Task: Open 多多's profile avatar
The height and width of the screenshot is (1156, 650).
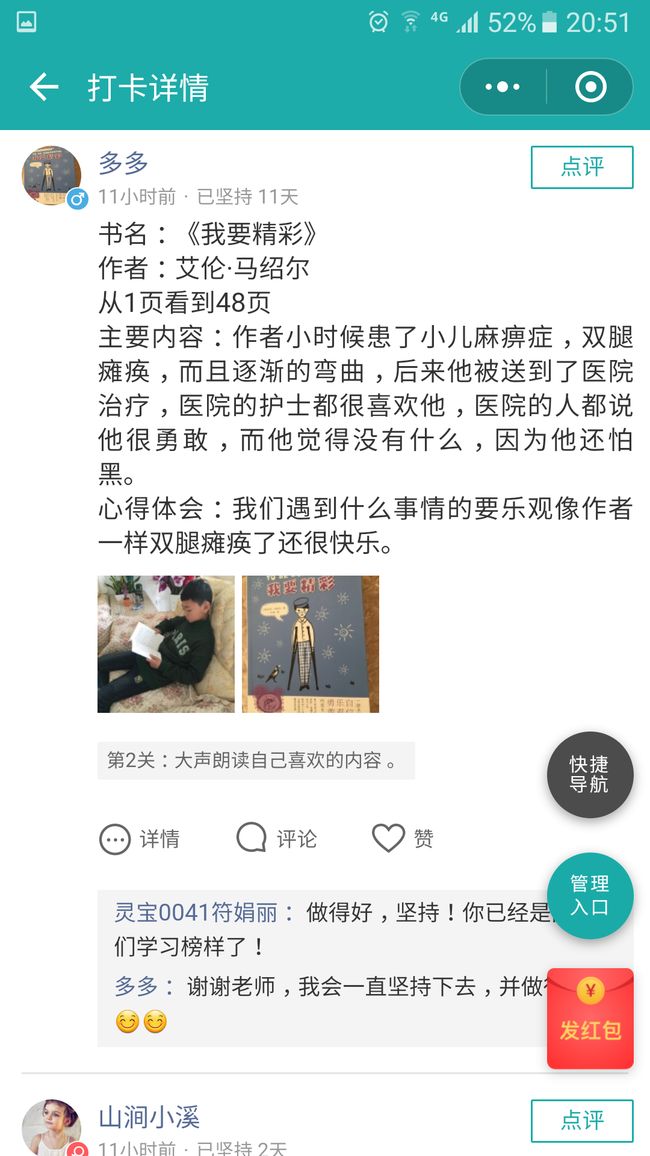Action: (x=52, y=175)
